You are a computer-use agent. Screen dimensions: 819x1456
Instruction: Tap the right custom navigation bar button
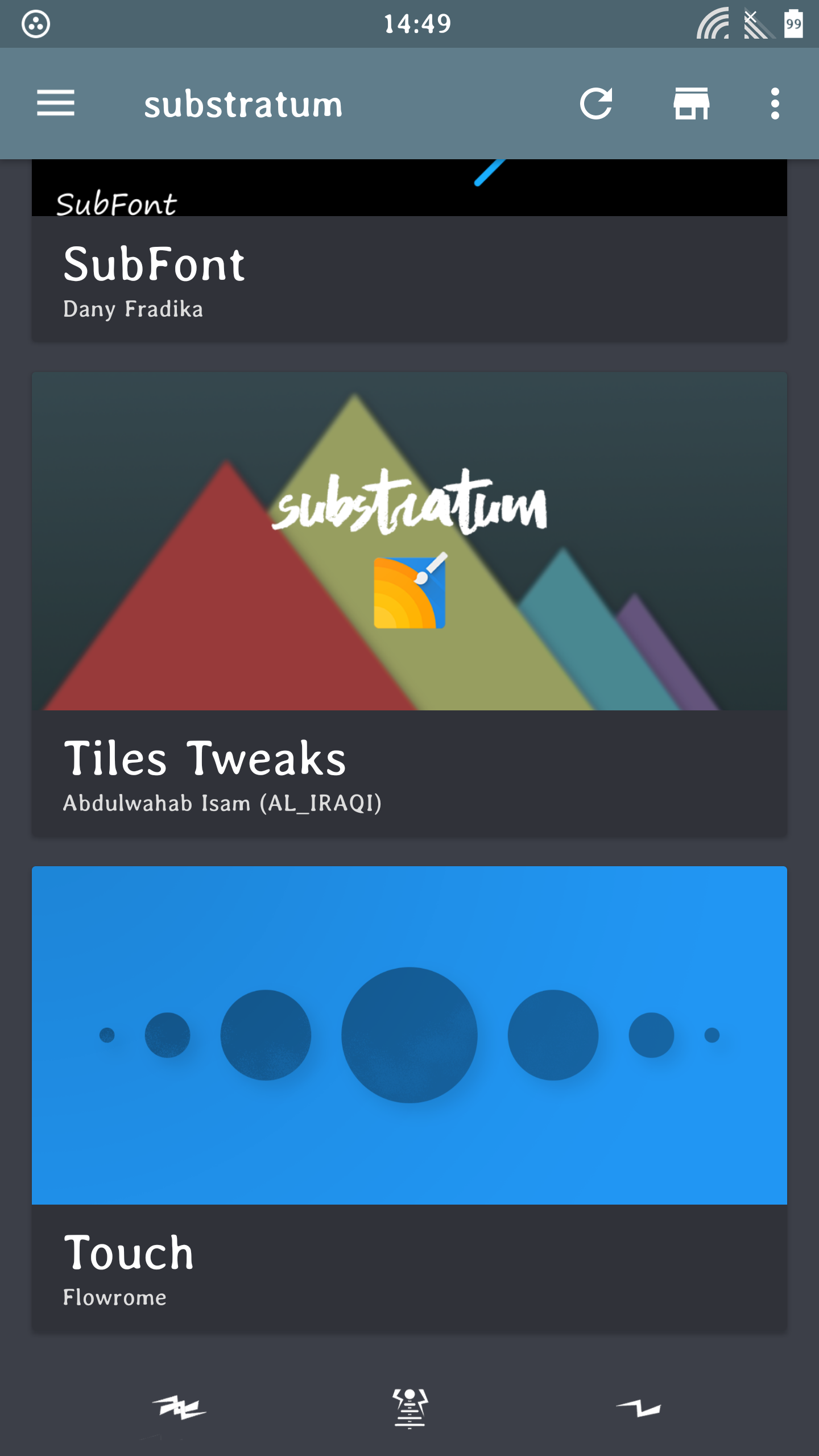point(639,1408)
